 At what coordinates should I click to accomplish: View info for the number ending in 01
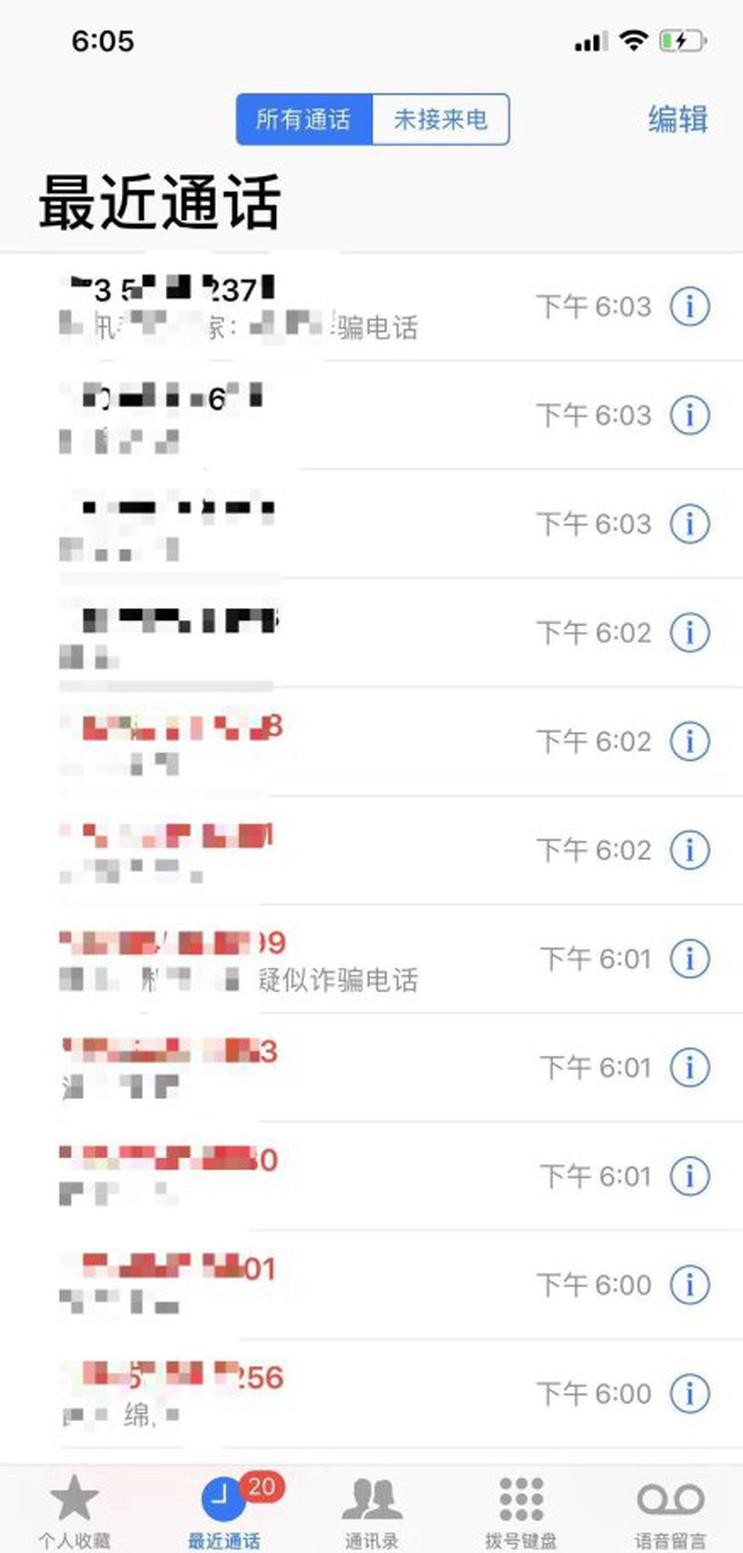[689, 1283]
